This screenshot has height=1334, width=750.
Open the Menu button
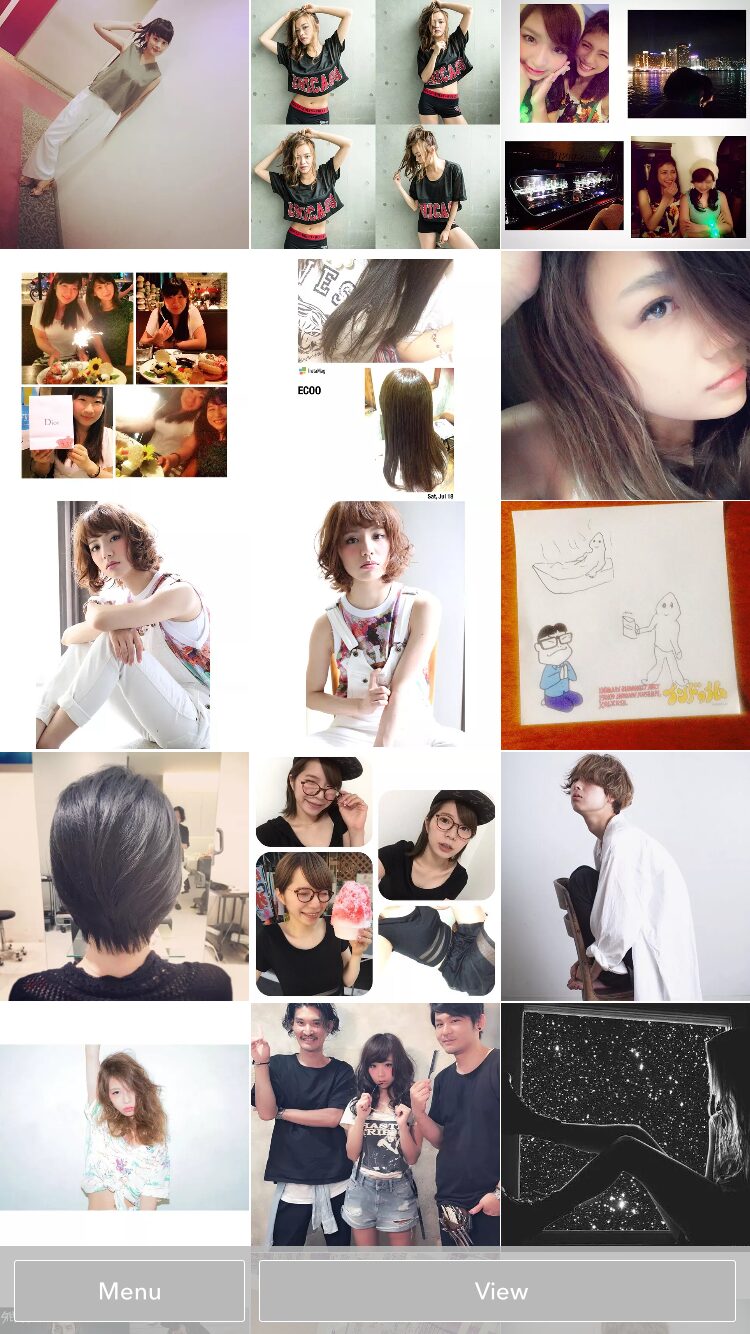pyautogui.click(x=129, y=1291)
